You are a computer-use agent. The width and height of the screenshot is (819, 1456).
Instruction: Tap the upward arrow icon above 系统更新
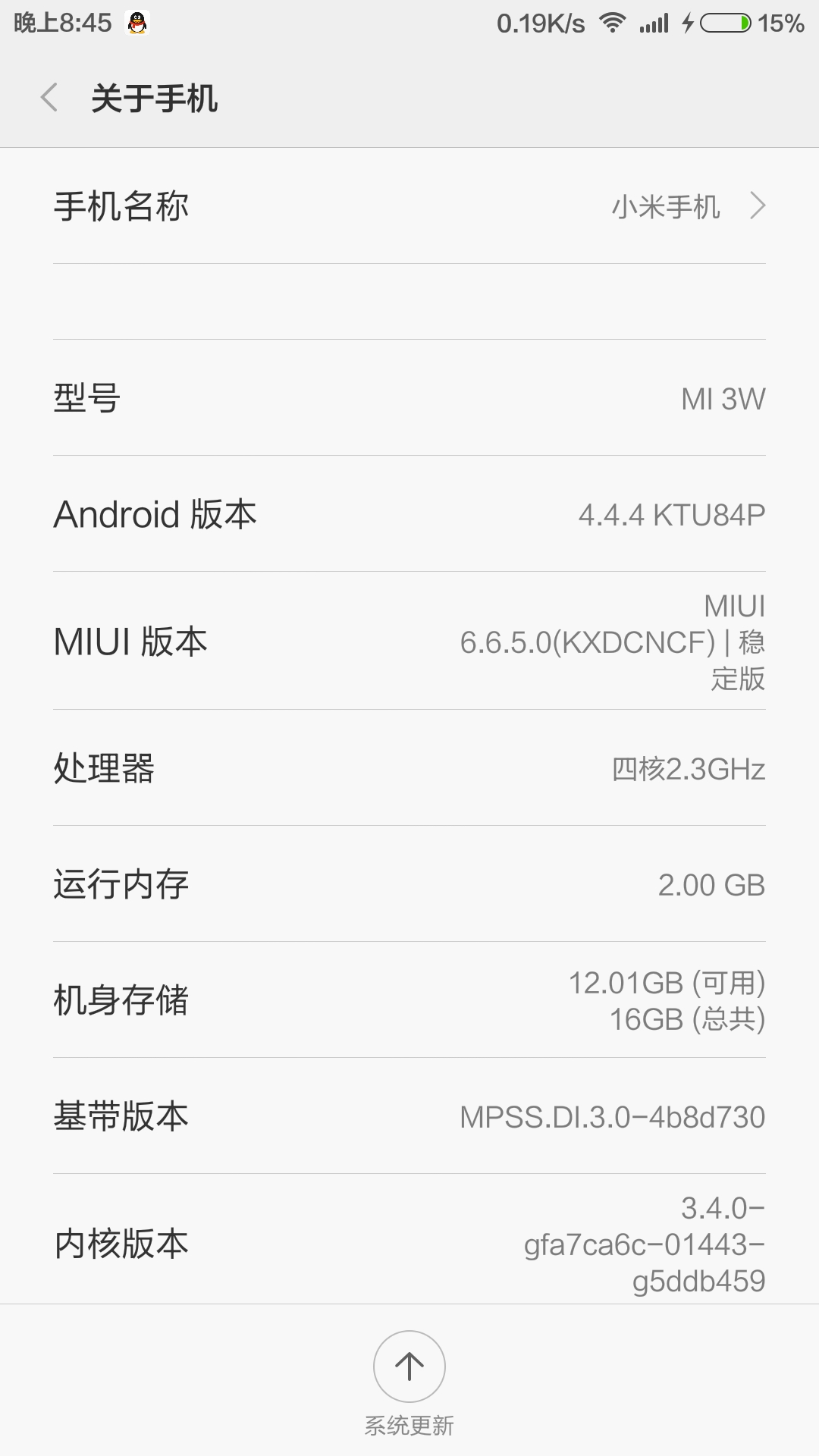409,1367
